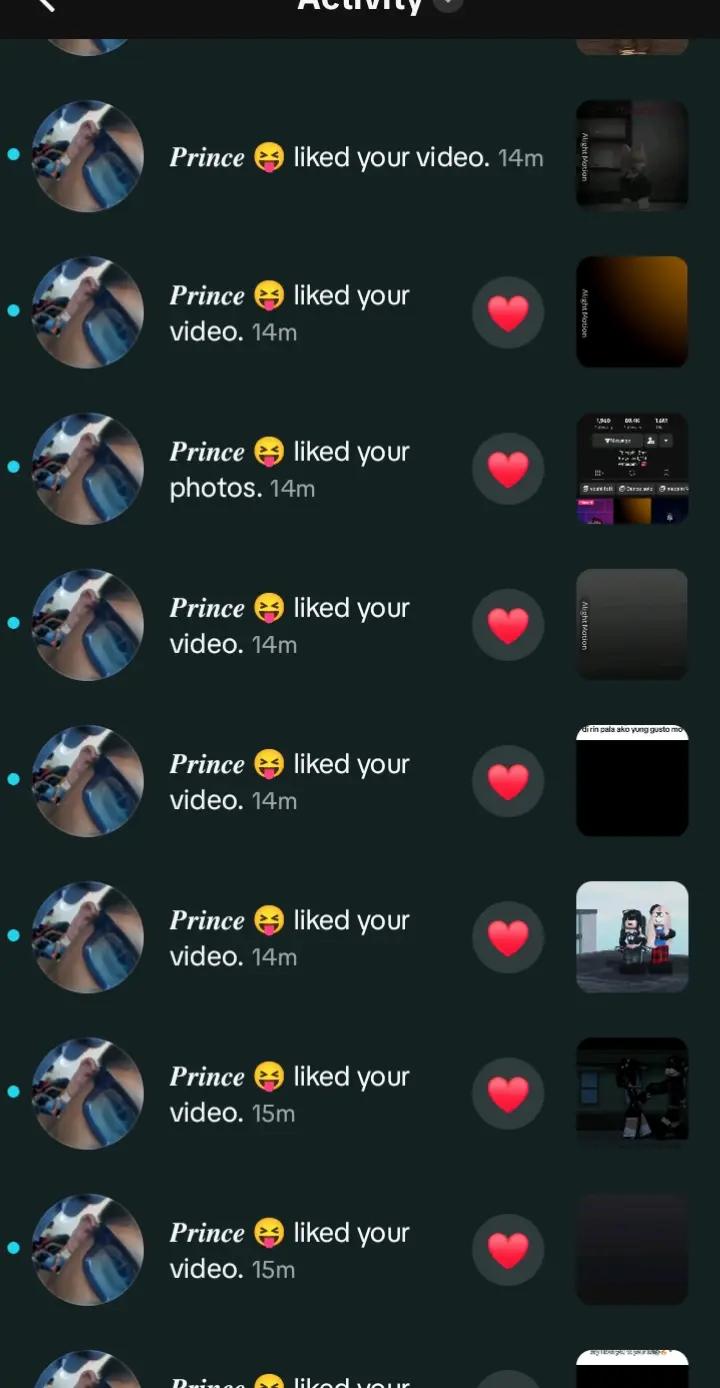Open the video captioned "di rin pala ako"
The height and width of the screenshot is (1388, 720).
pos(632,781)
